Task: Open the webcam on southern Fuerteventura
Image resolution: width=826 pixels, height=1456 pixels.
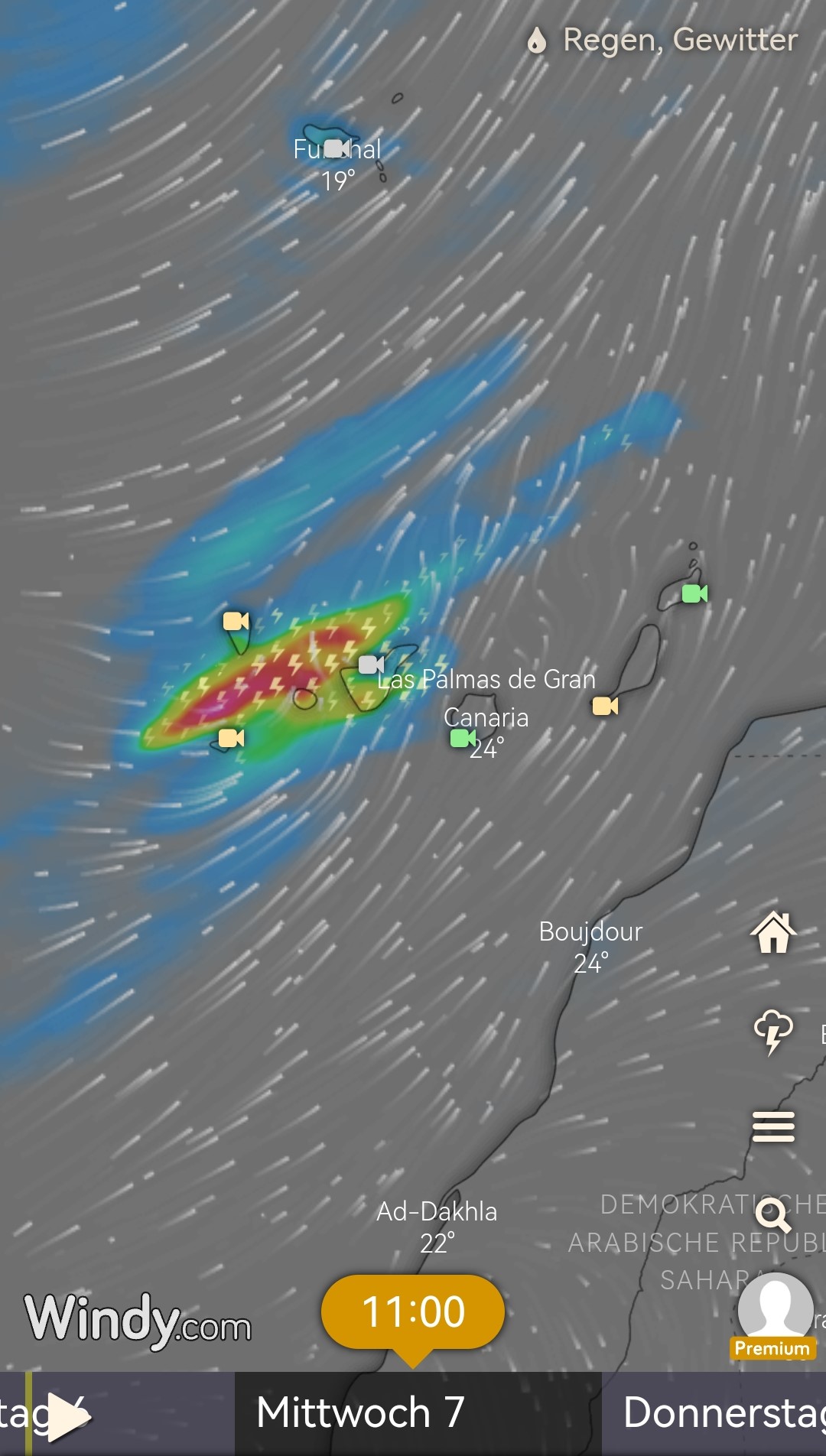Action: coord(605,706)
